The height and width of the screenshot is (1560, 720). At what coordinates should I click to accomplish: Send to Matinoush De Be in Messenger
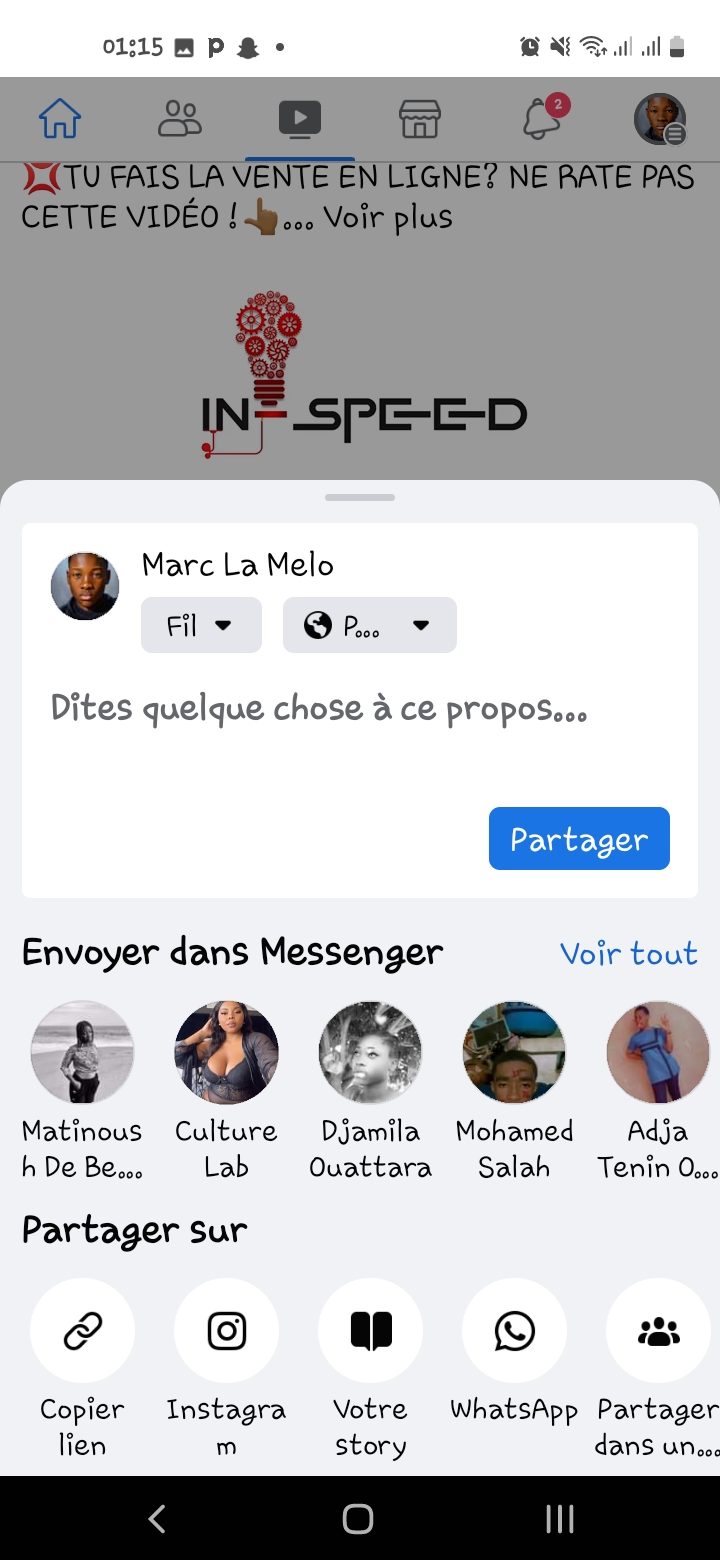[x=82, y=1052]
